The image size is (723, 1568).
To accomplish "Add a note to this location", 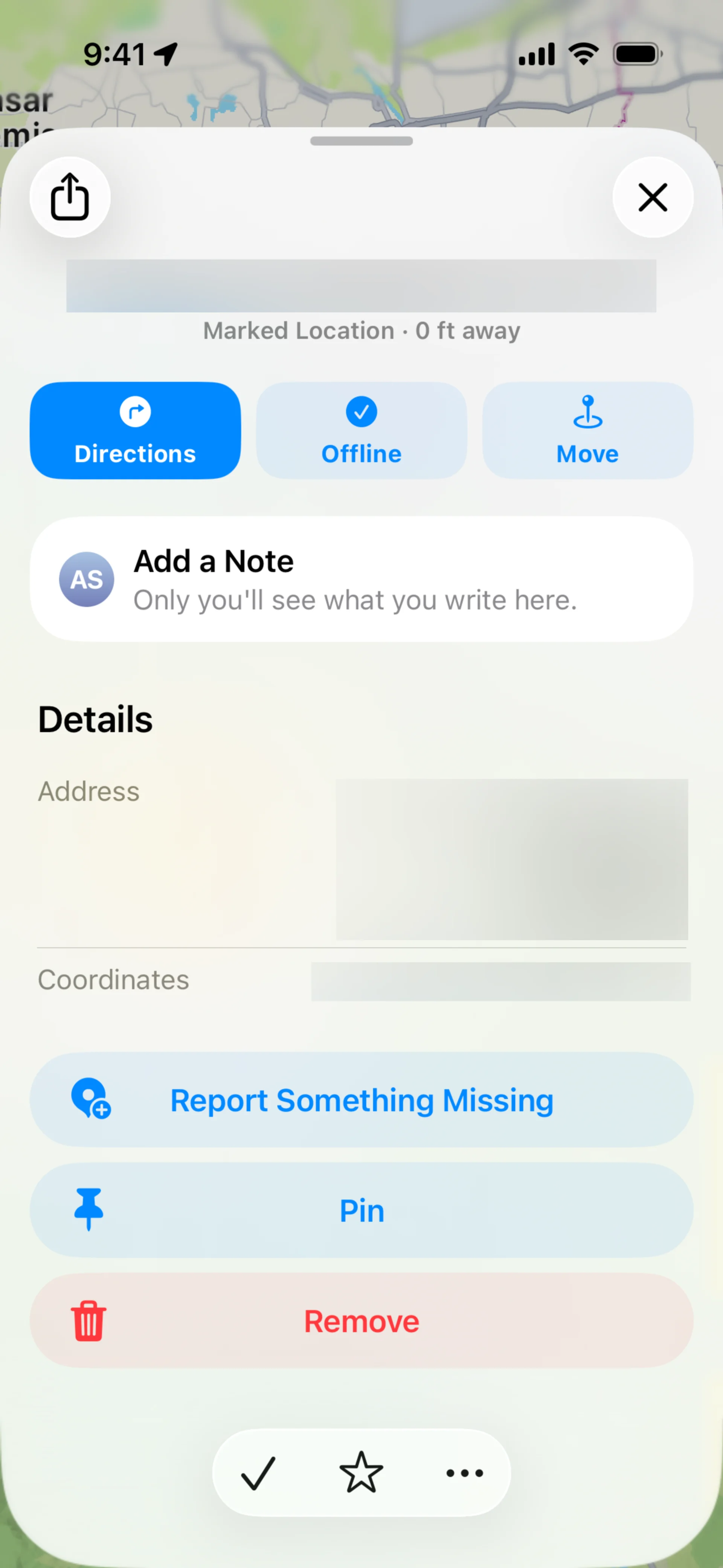I will click(361, 579).
